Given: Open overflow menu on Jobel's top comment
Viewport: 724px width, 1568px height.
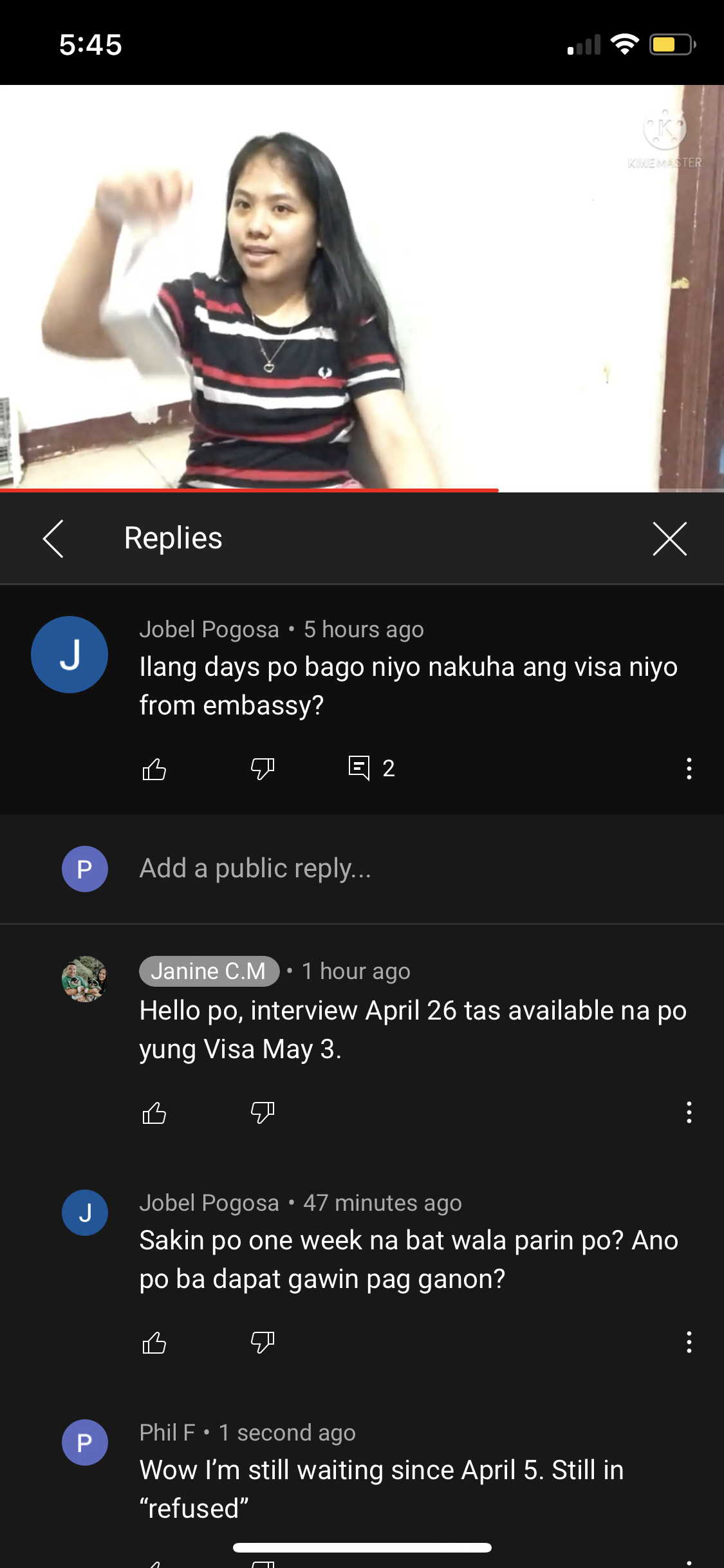Looking at the screenshot, I should [x=689, y=769].
